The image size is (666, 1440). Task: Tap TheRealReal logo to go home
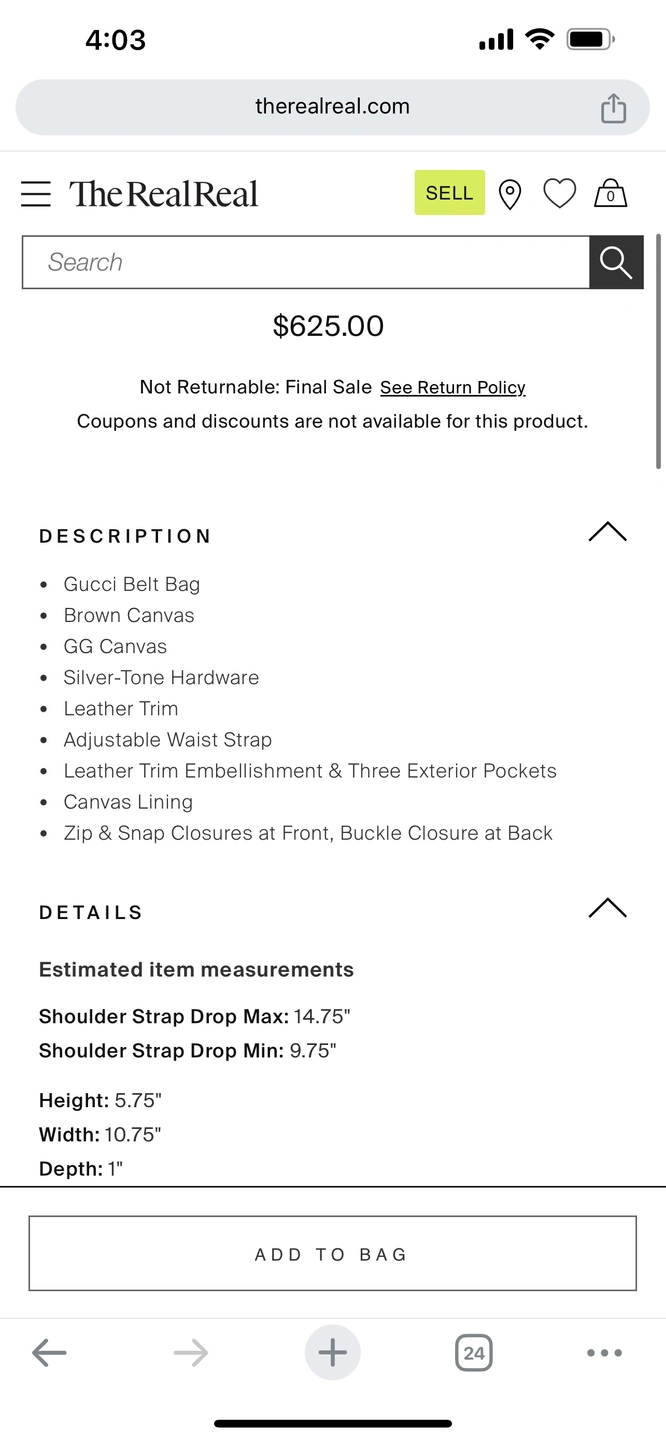[x=164, y=193]
